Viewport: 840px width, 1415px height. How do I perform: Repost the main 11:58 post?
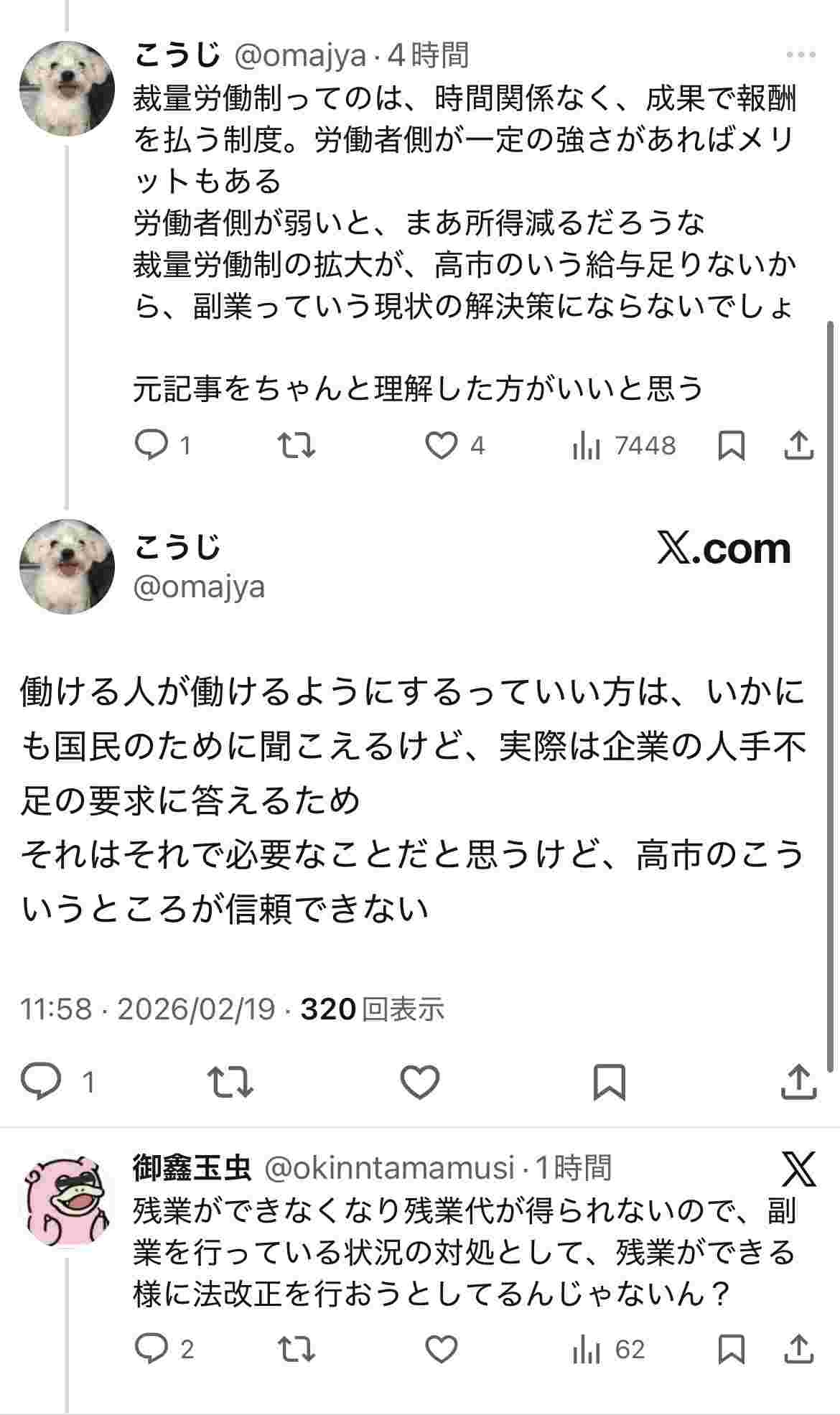pyautogui.click(x=230, y=1082)
